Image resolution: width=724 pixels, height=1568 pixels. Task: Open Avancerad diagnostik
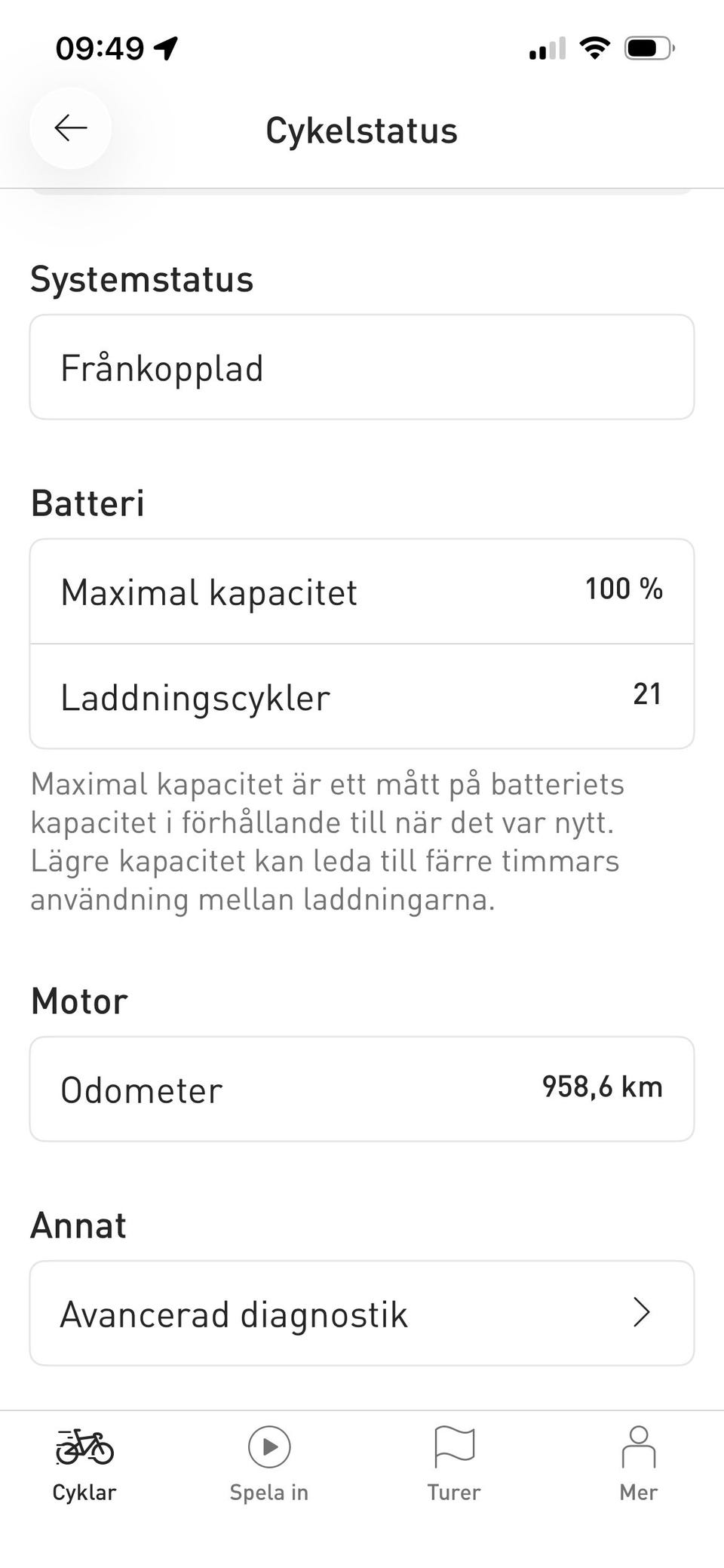click(x=361, y=1314)
